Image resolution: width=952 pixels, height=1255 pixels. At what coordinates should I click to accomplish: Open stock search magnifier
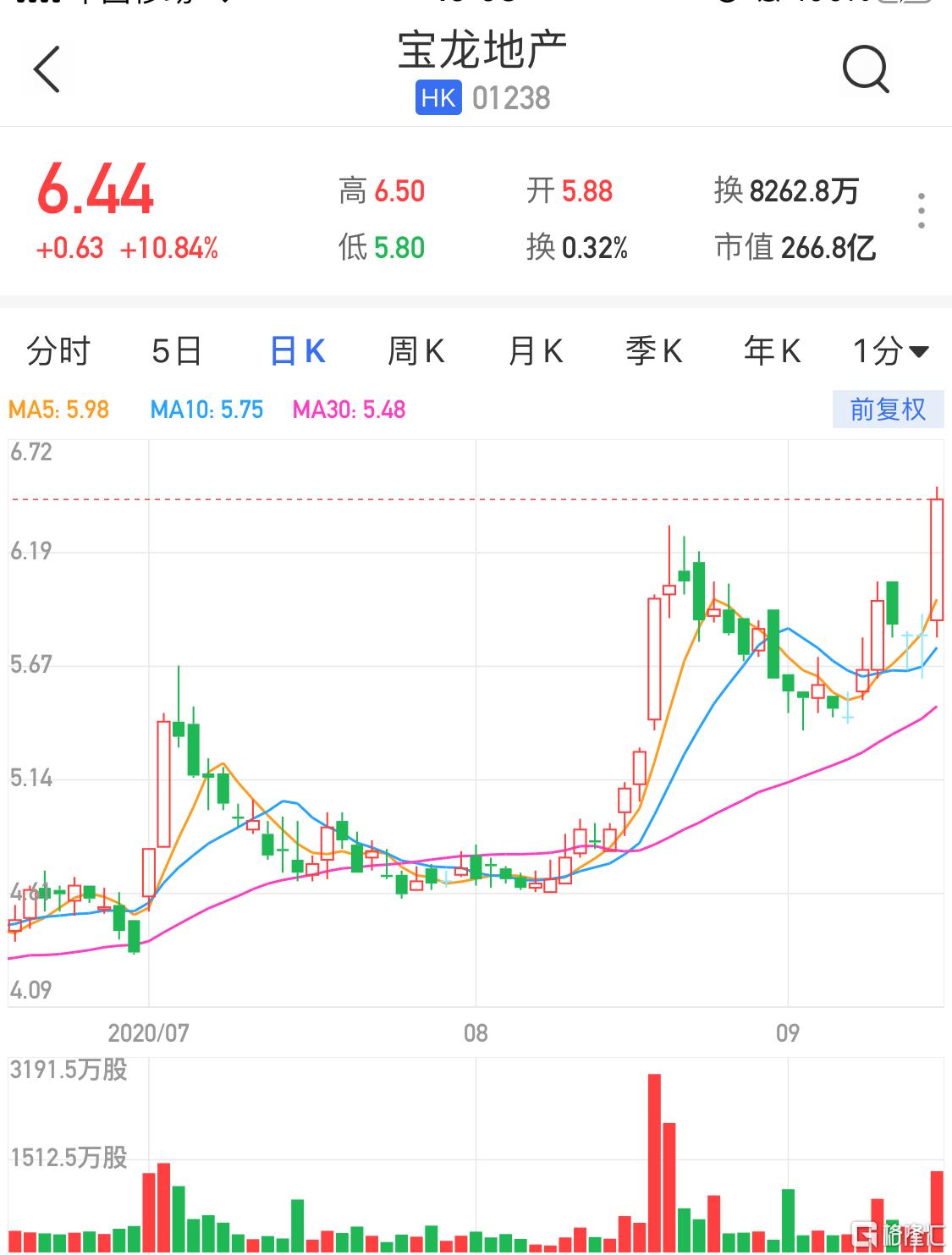point(866,69)
